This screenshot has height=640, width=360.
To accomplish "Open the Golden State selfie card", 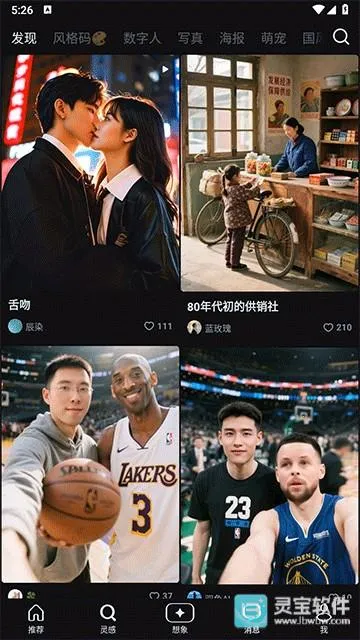I will 269,464.
